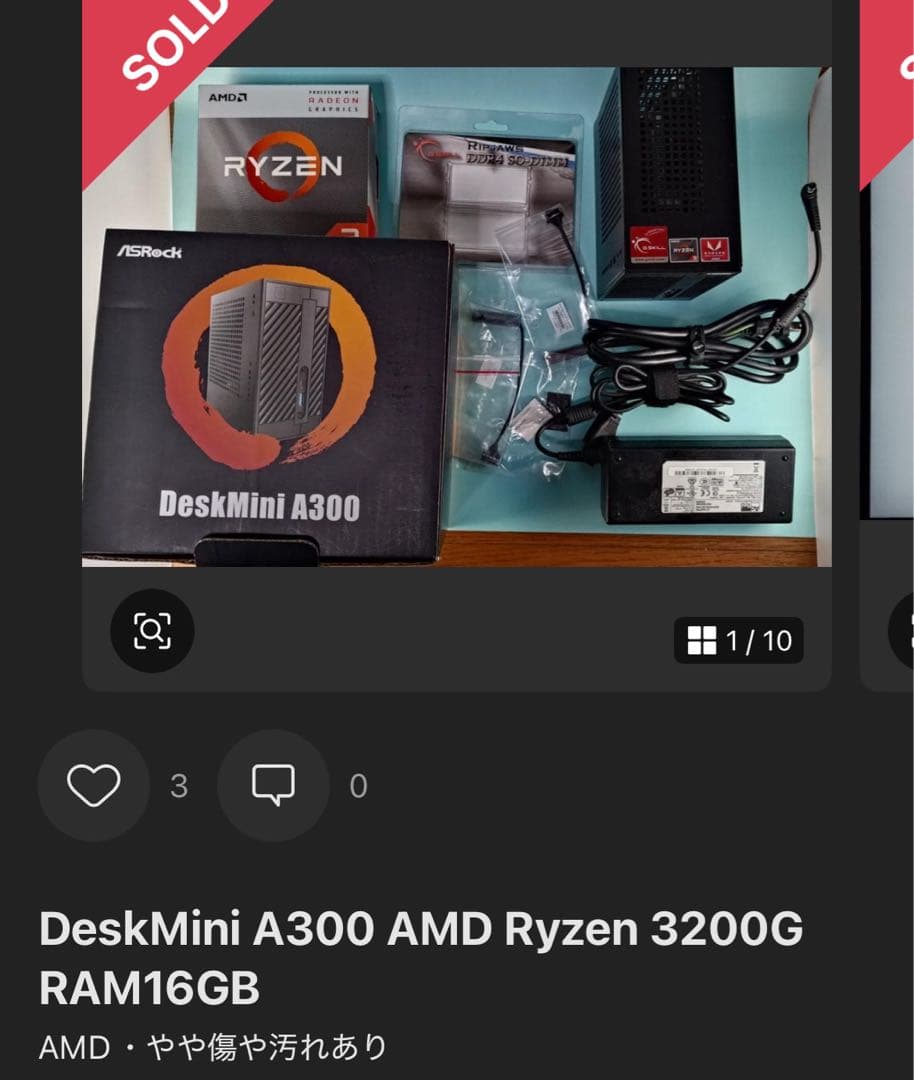Like this listing with the heart
914x1080 pixels.
click(x=93, y=785)
